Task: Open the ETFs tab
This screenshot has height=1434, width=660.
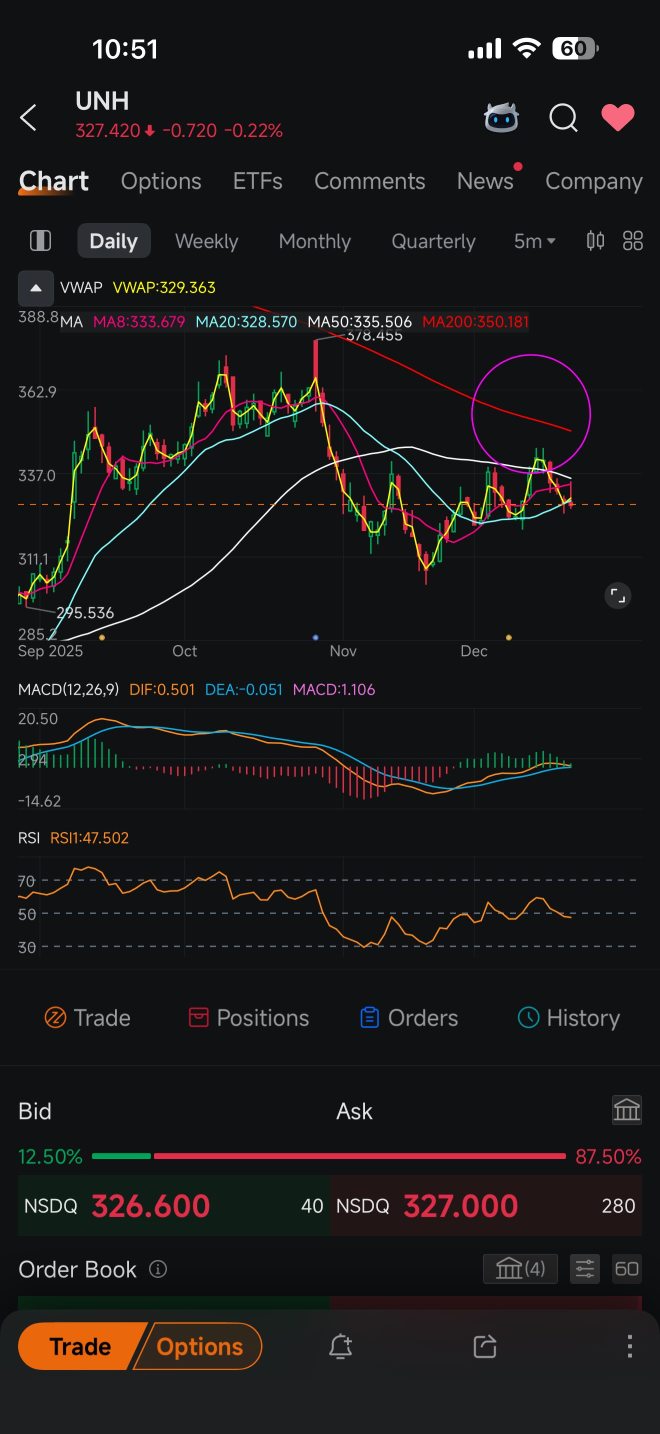Action: (258, 181)
